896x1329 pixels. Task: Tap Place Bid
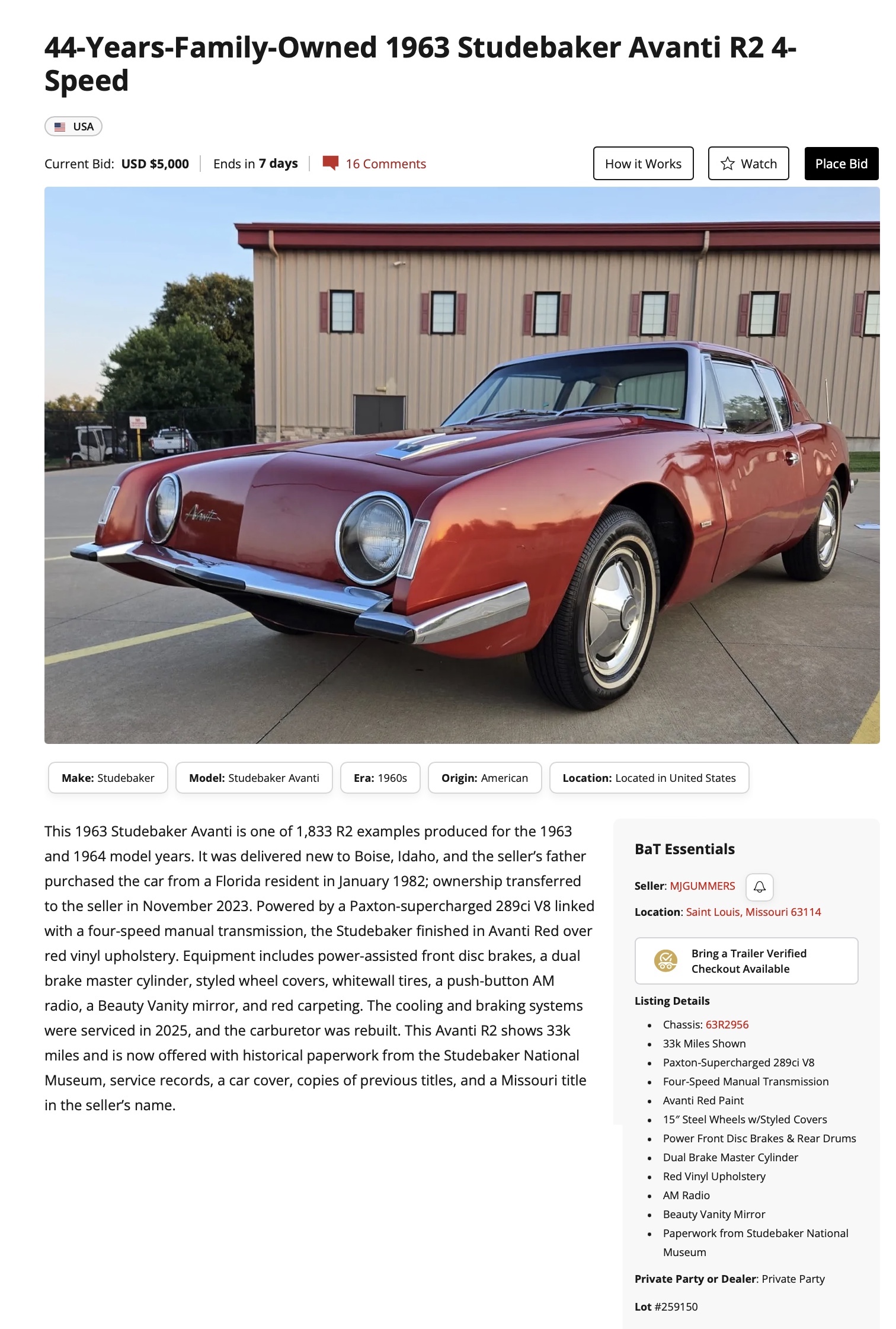pos(841,164)
